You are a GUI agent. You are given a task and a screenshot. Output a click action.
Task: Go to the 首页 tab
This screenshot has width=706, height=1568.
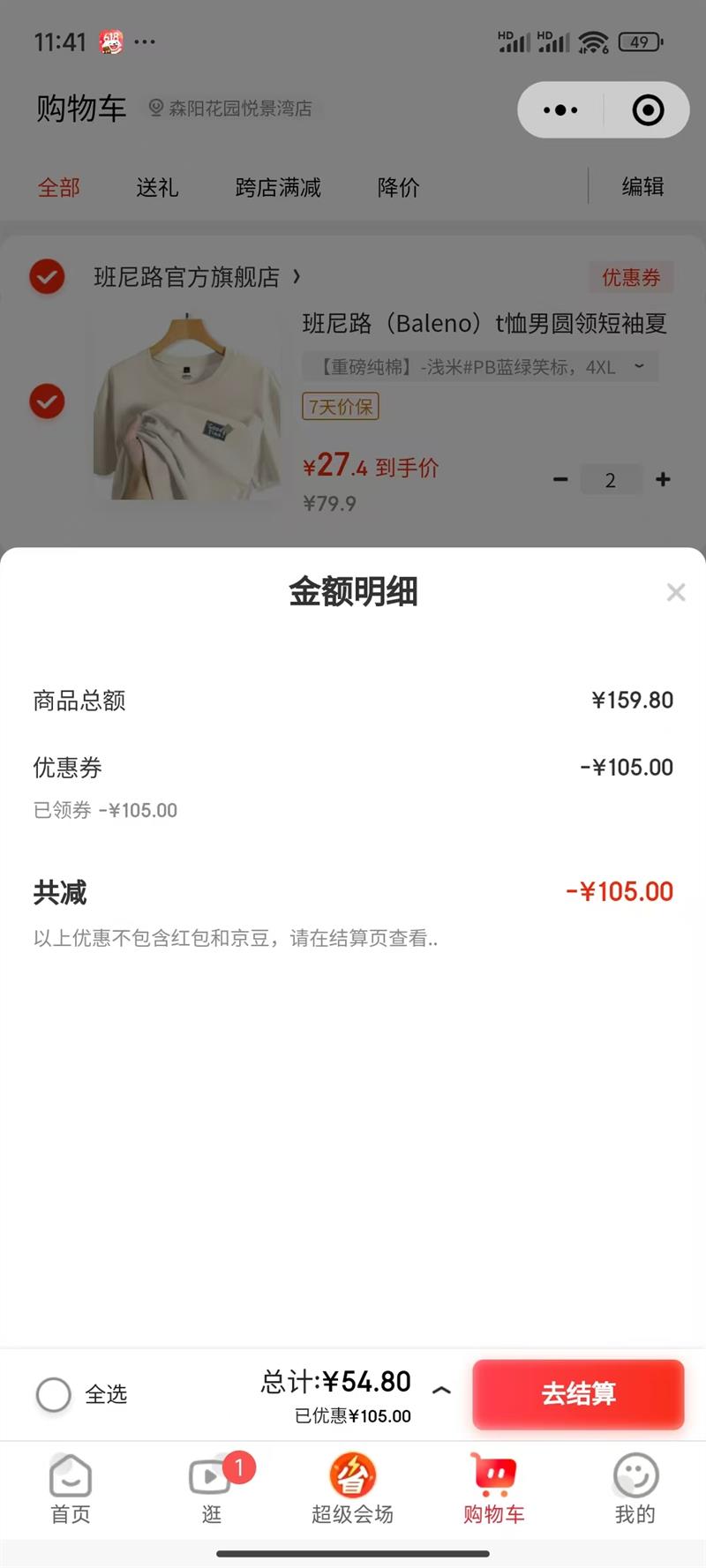(x=71, y=1489)
